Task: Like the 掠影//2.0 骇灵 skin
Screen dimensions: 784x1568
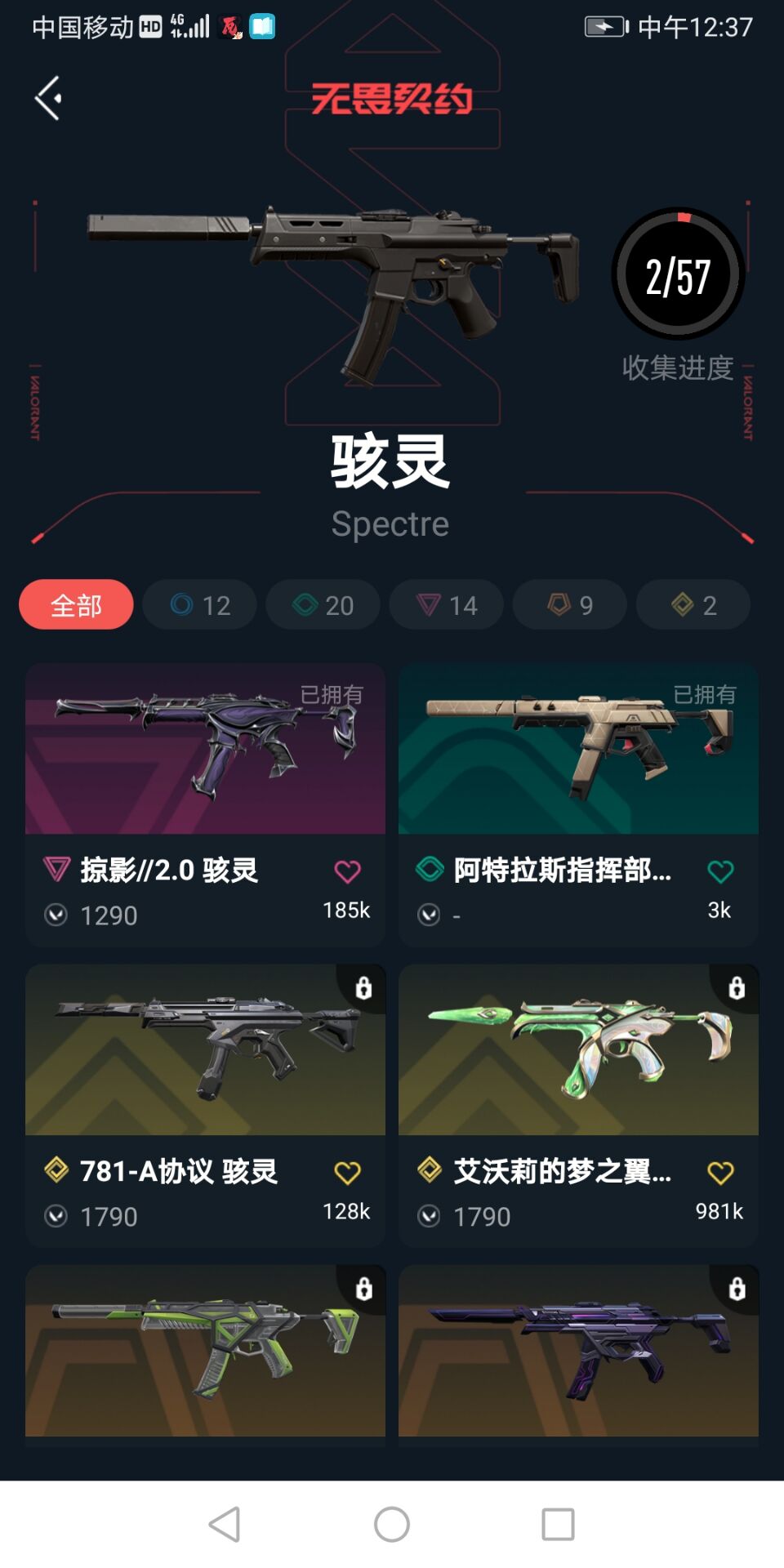Action: coord(347,872)
